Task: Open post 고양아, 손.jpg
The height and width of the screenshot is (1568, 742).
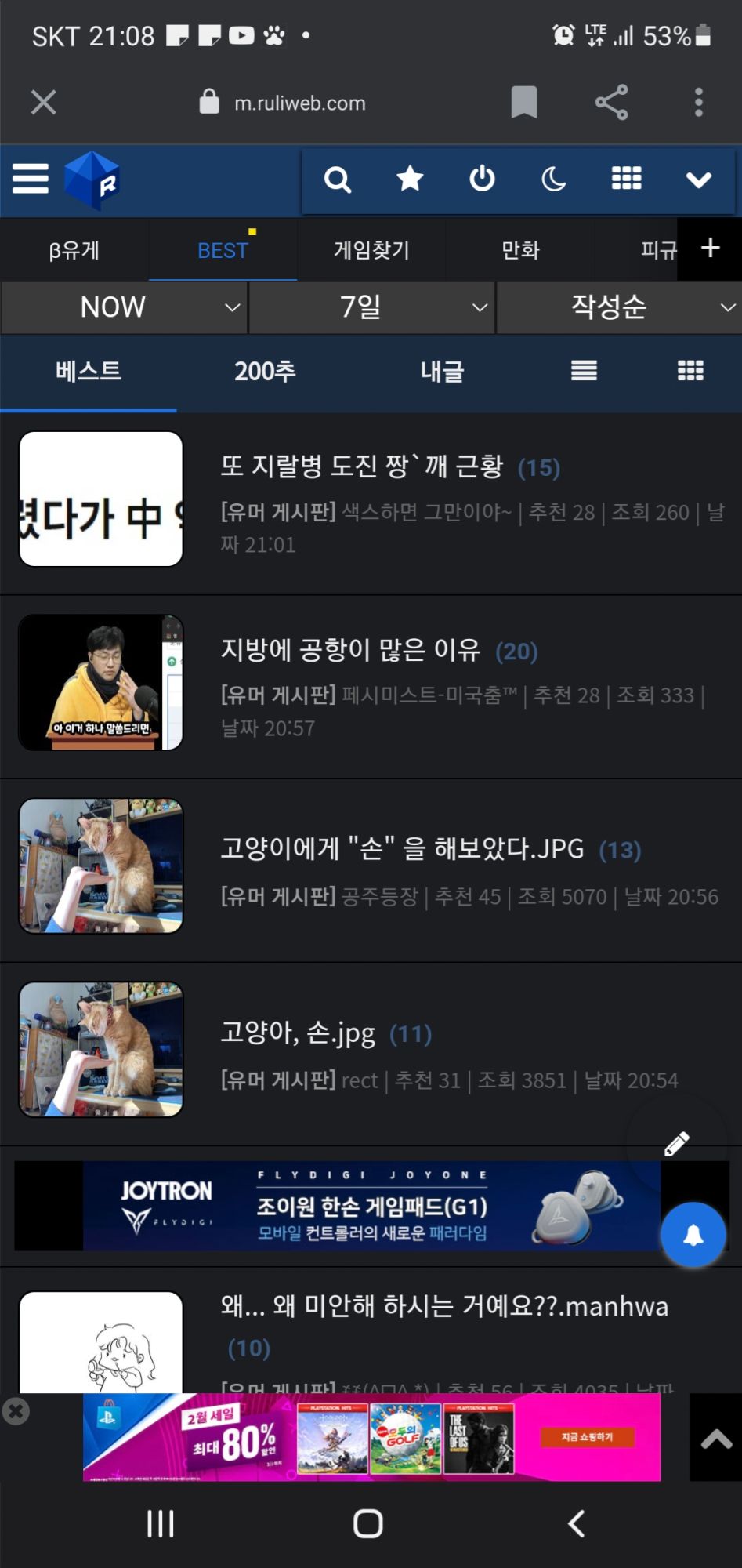Action: click(x=298, y=1033)
